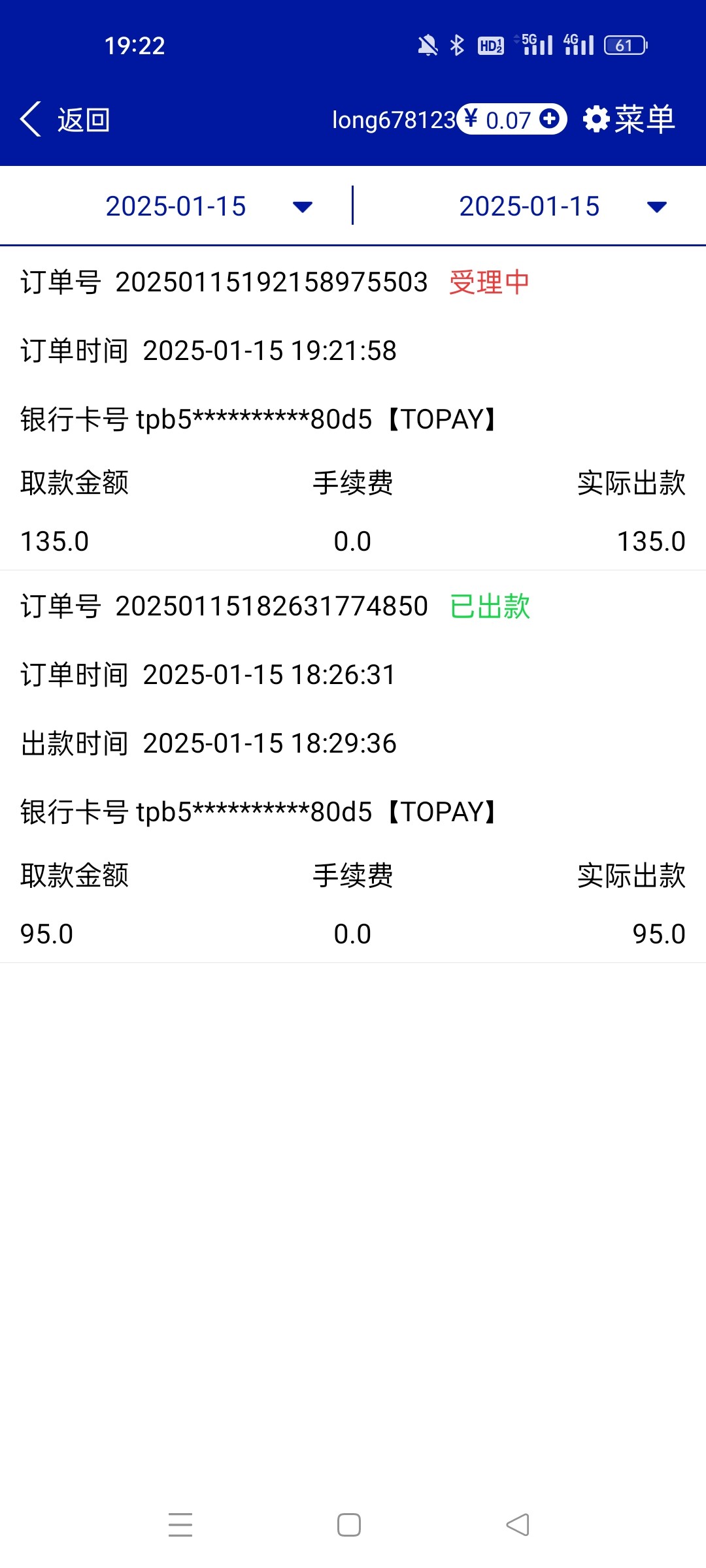Tap the 返回 back button

click(65, 120)
